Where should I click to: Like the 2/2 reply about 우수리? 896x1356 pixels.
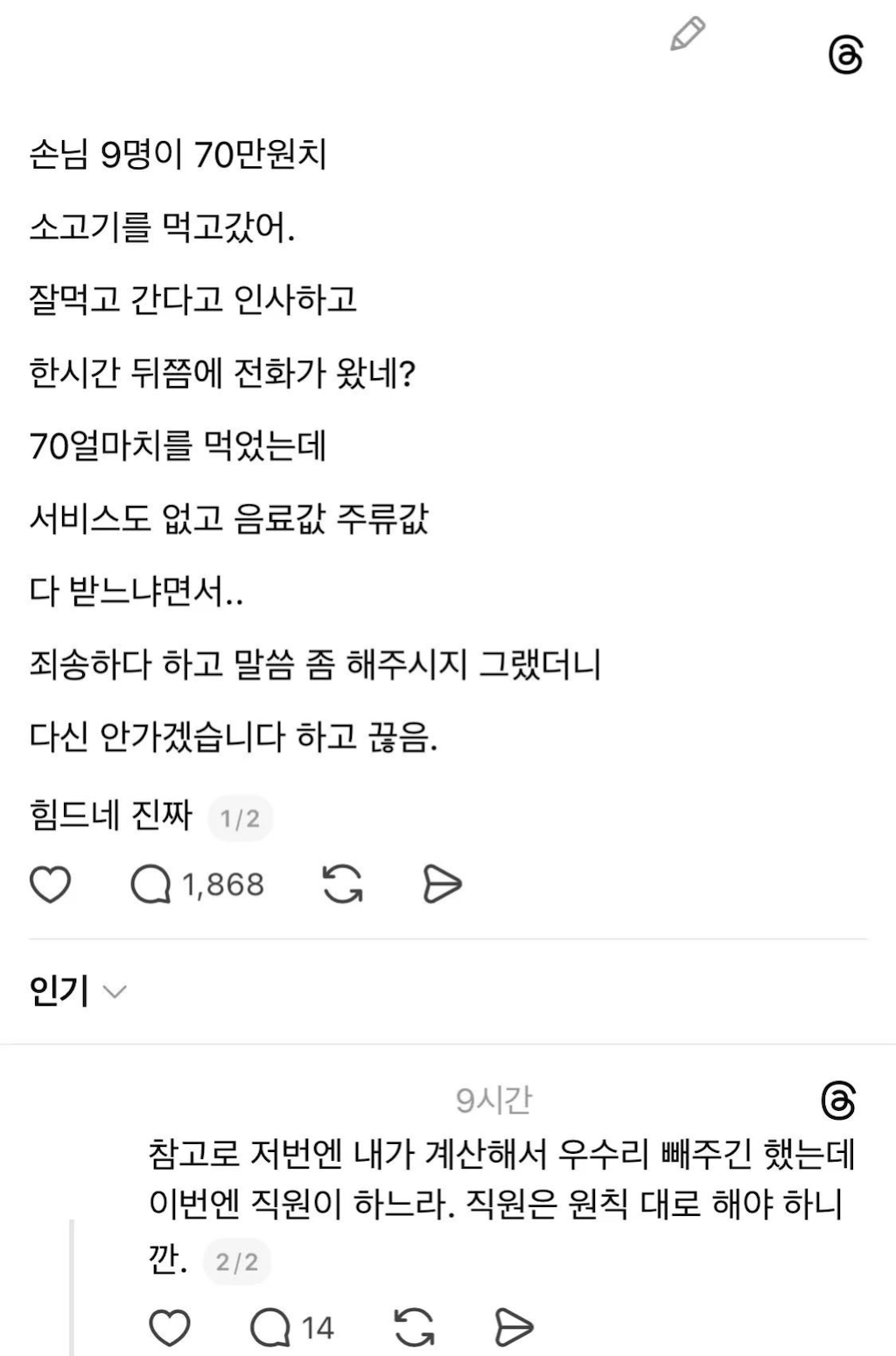point(169,1327)
